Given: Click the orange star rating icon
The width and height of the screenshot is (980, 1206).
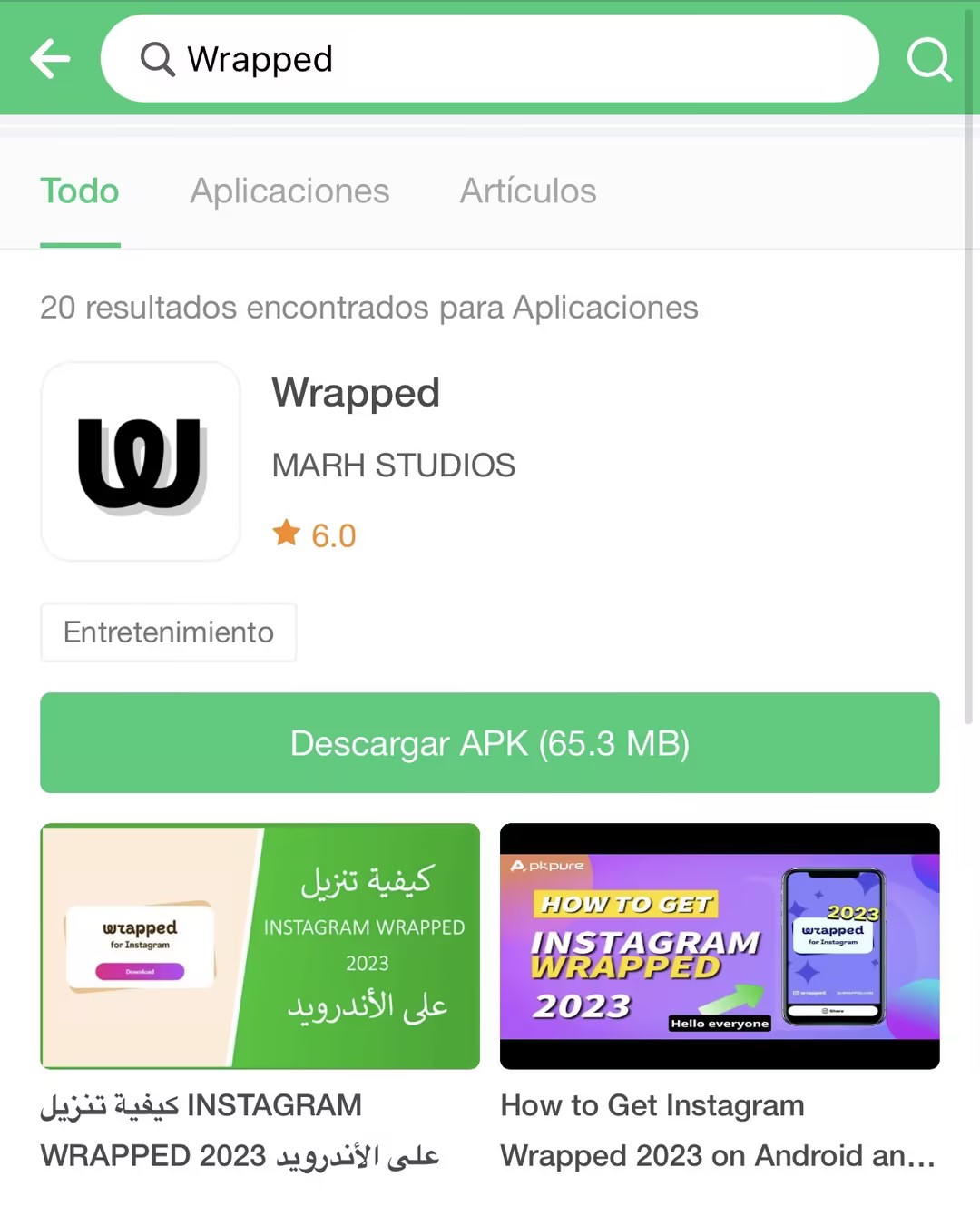Looking at the screenshot, I should pyautogui.click(x=286, y=534).
